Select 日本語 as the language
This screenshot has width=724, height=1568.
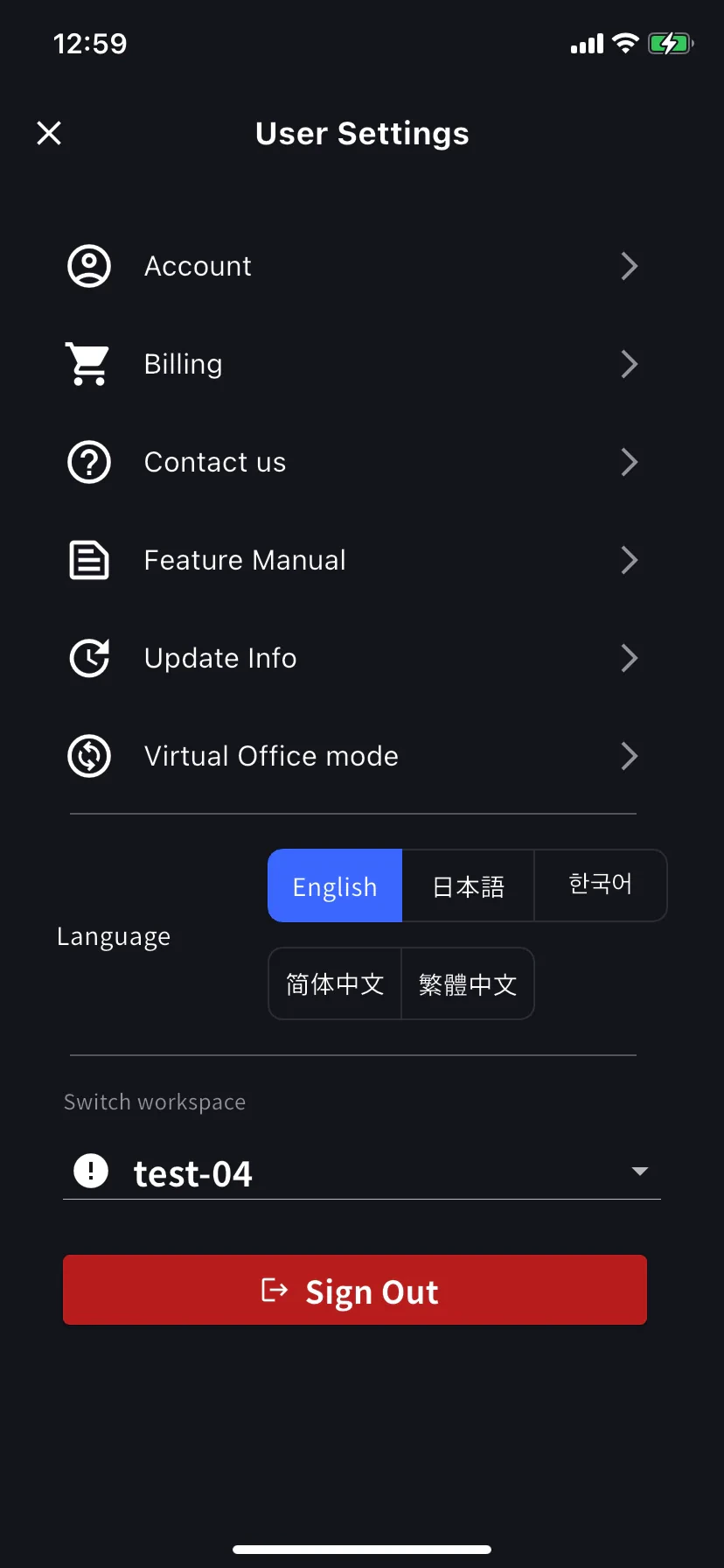click(468, 885)
